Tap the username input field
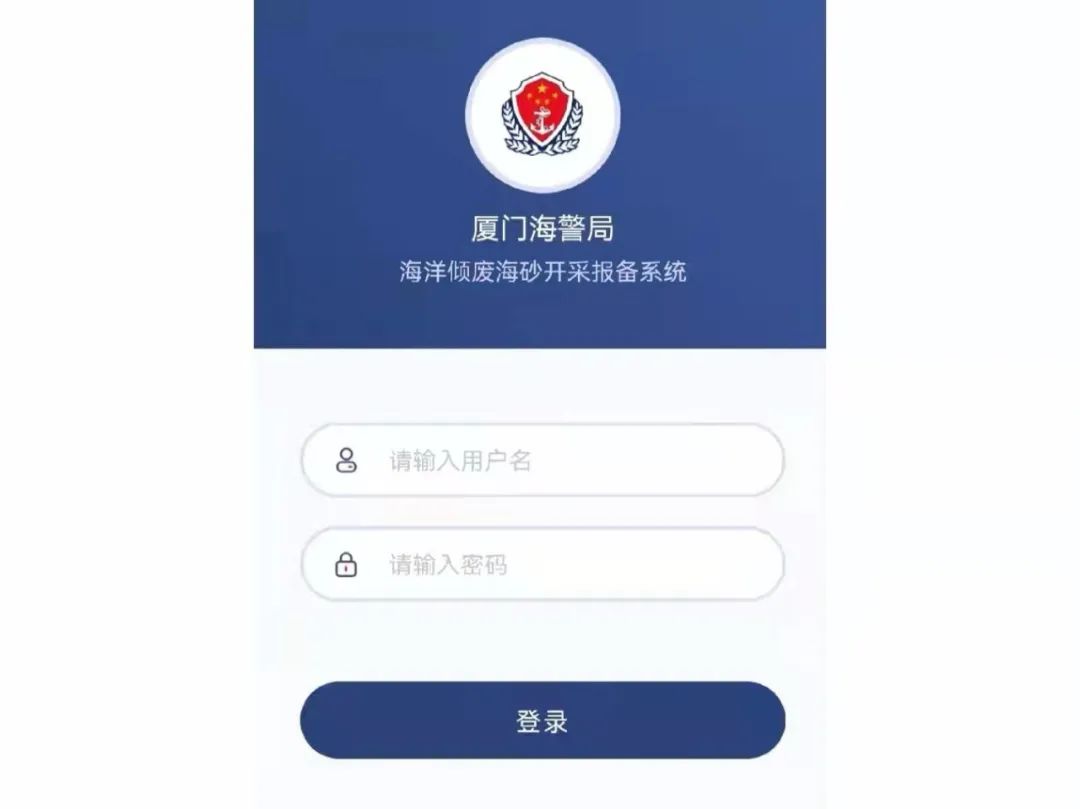This screenshot has height=809, width=1080. tap(560, 461)
